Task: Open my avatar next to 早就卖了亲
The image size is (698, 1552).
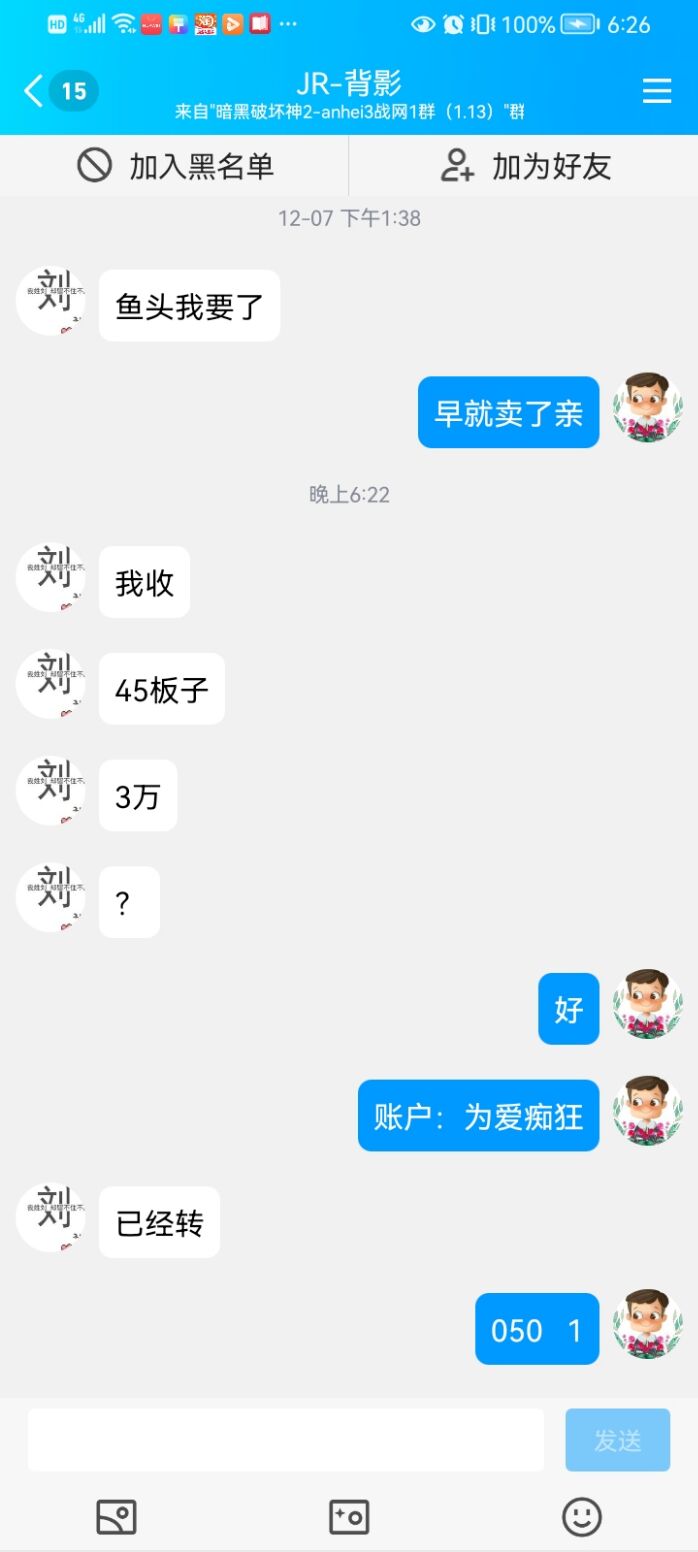Action: 646,410
